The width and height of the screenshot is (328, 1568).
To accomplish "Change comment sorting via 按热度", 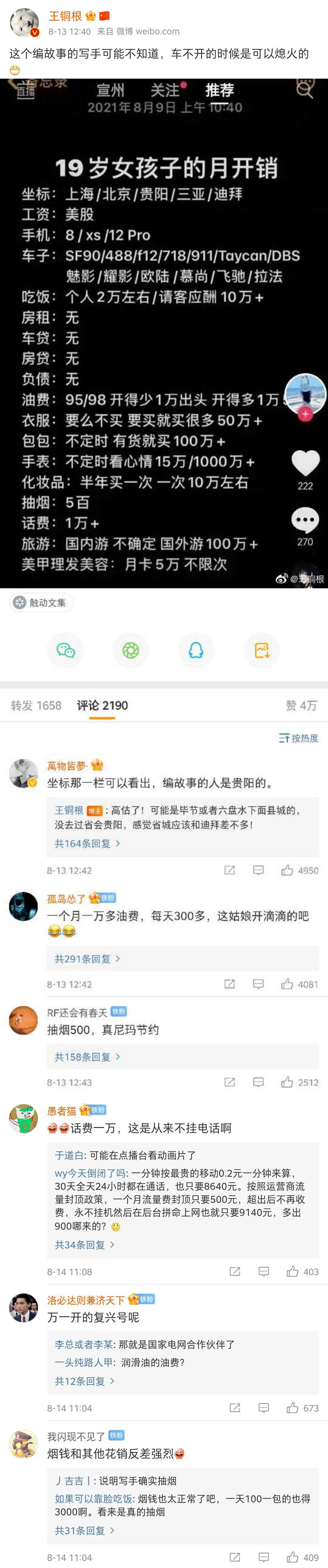I will coord(298,738).
